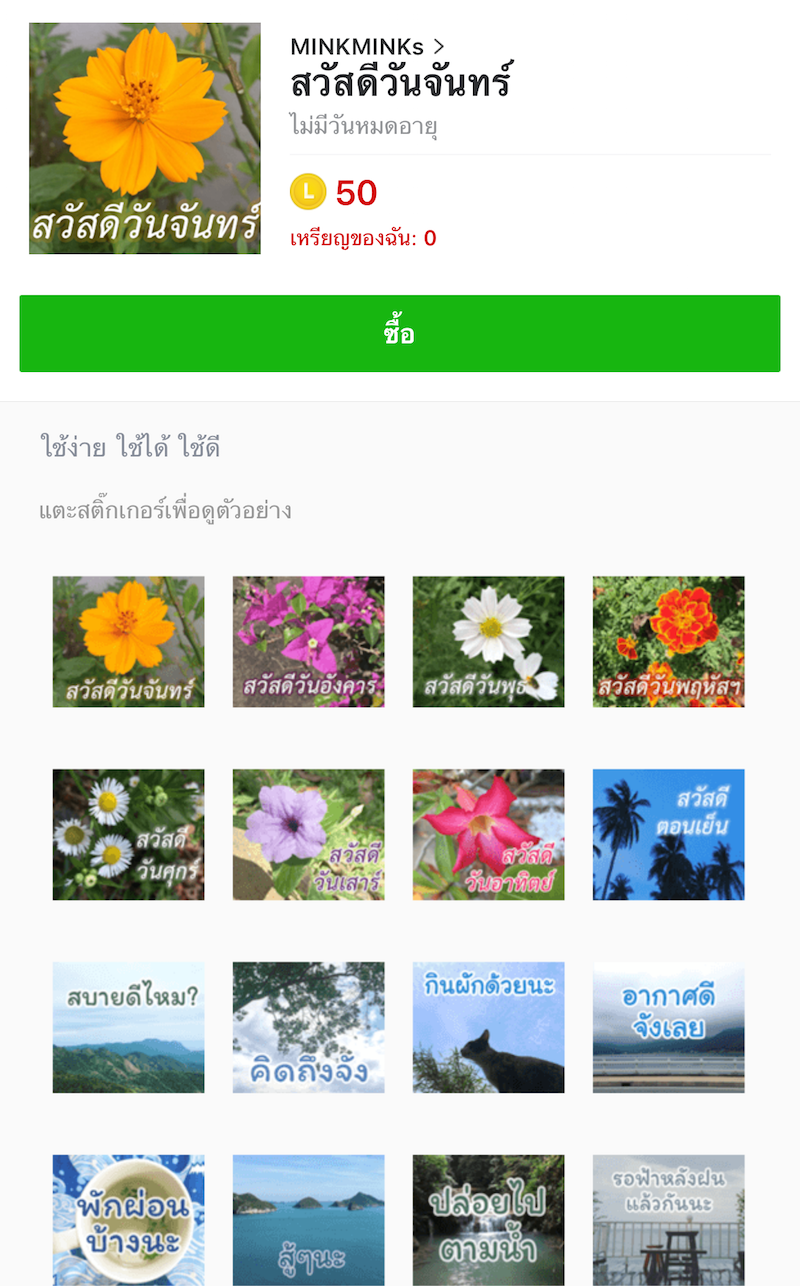Preview the พักผ่อนบ้างนะ sticker
Screen dimensions: 800x1286
point(128,1220)
